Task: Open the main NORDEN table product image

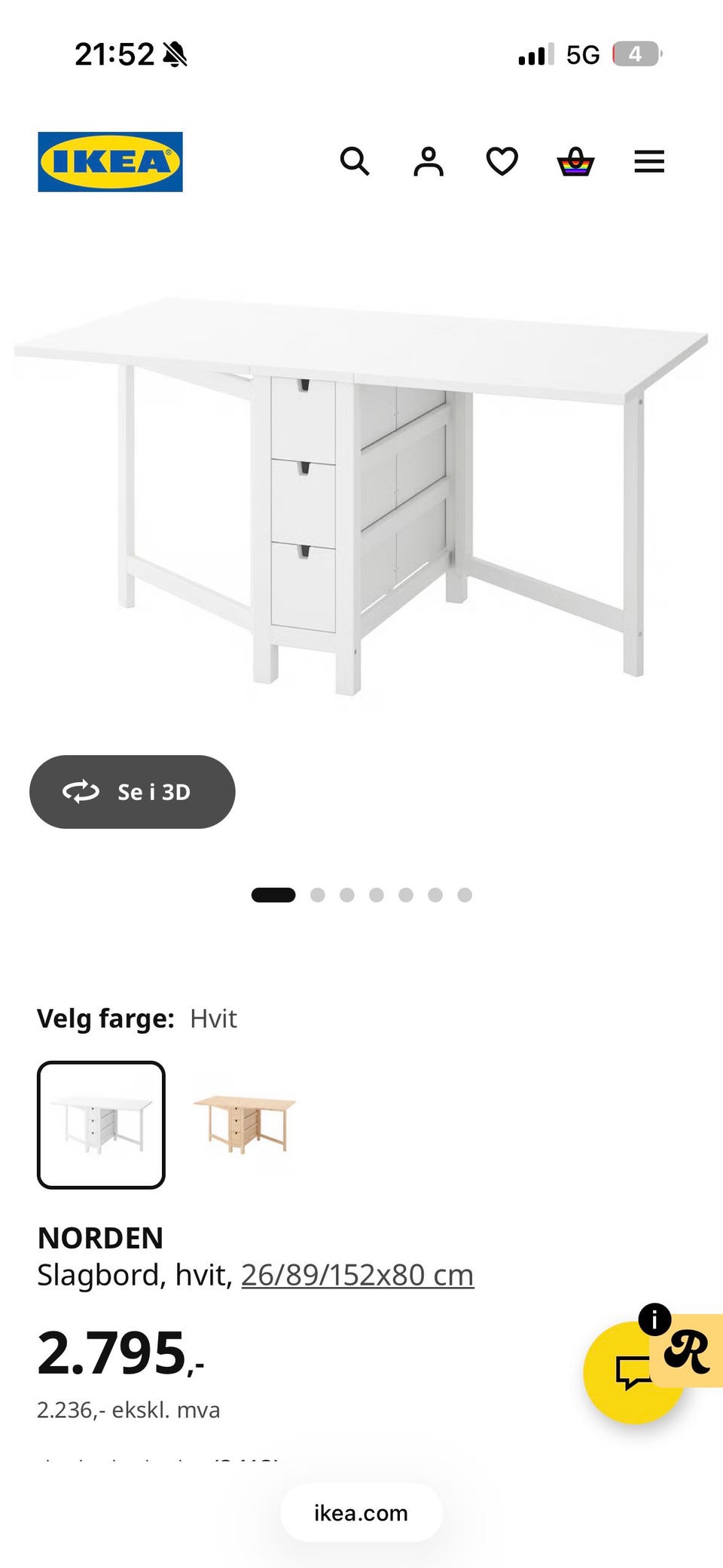Action: click(x=361, y=494)
